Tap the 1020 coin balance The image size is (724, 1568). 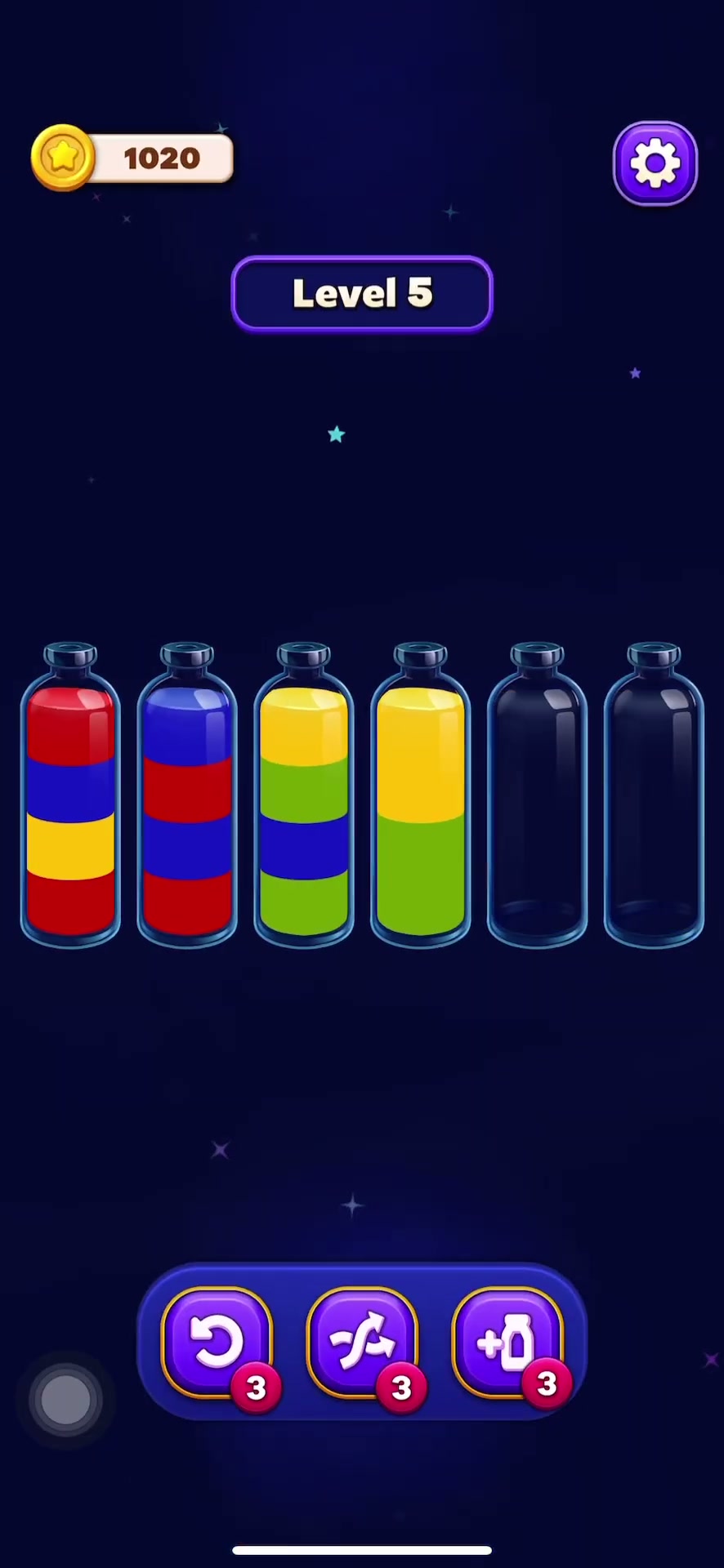pyautogui.click(x=132, y=158)
